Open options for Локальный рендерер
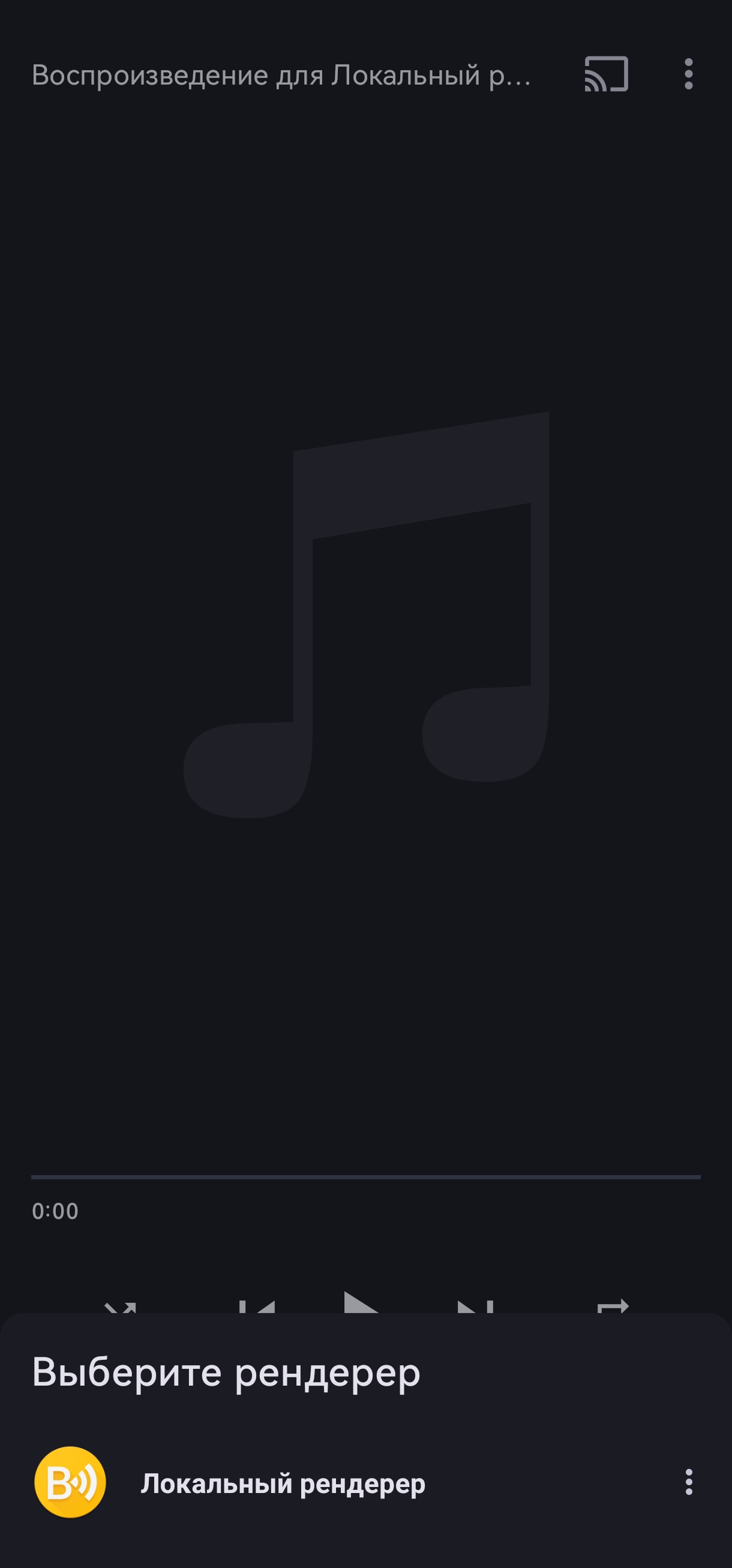This screenshot has width=732, height=1568. [x=689, y=1482]
